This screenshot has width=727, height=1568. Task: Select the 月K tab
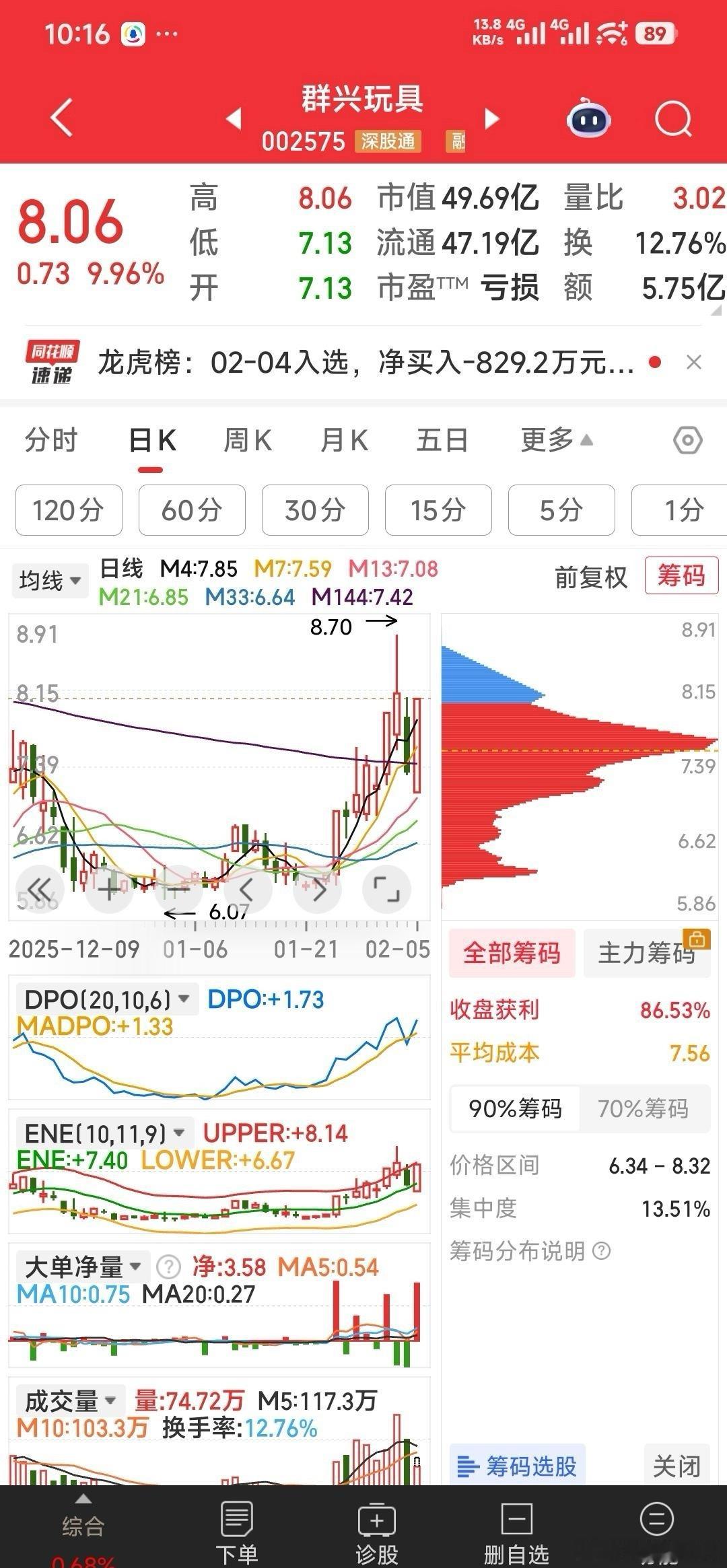(344, 441)
